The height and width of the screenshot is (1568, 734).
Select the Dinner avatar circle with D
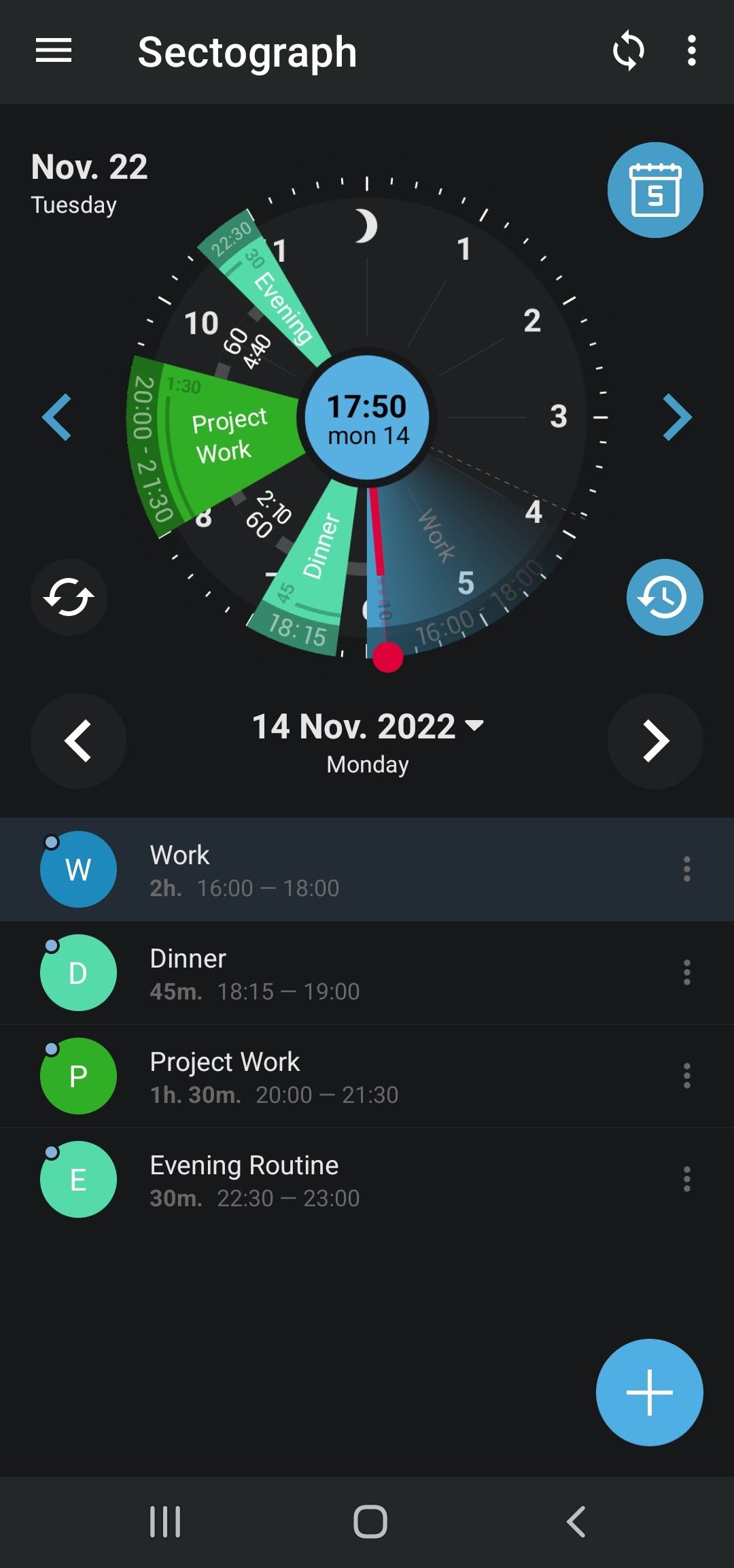click(78, 972)
